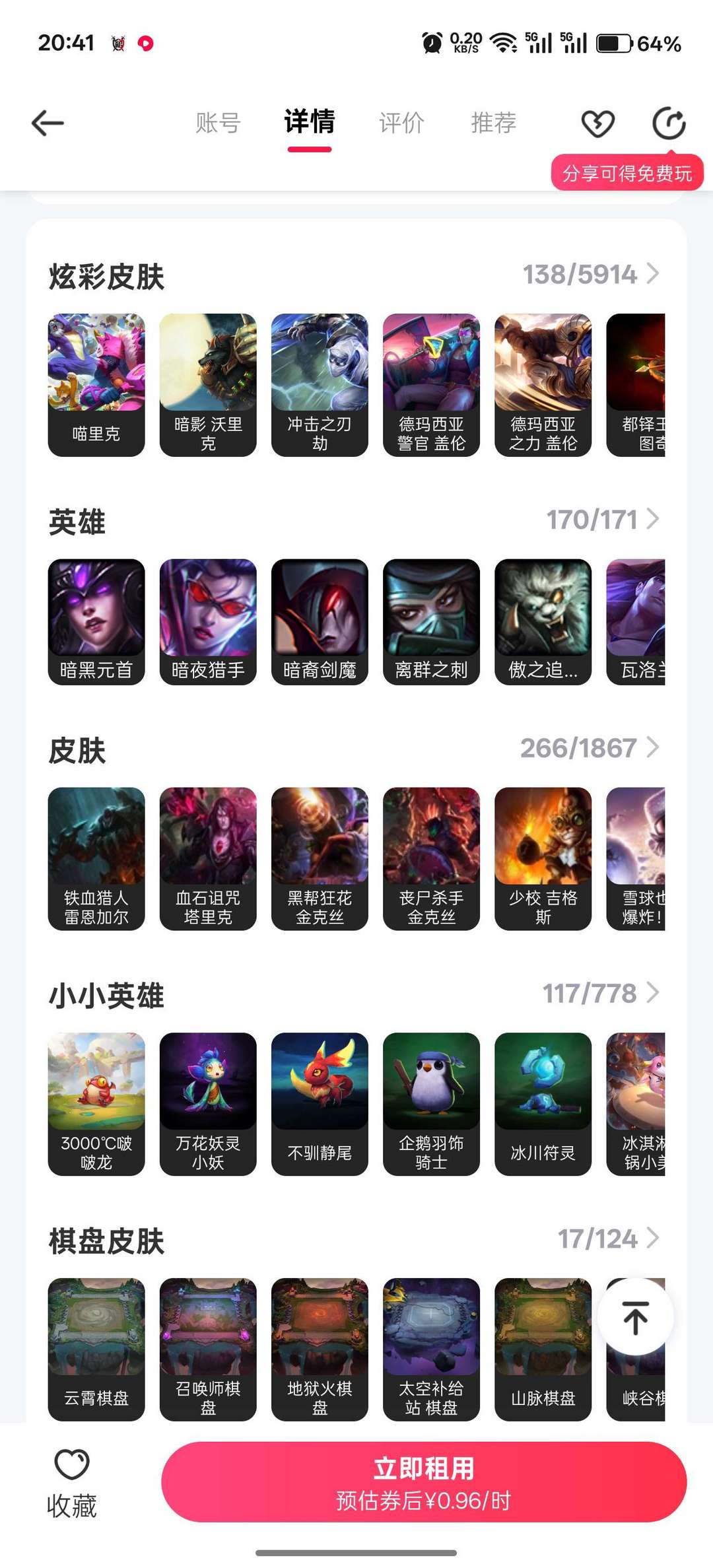
Task: Tap the back-to-top floating button
Action: click(x=636, y=1318)
